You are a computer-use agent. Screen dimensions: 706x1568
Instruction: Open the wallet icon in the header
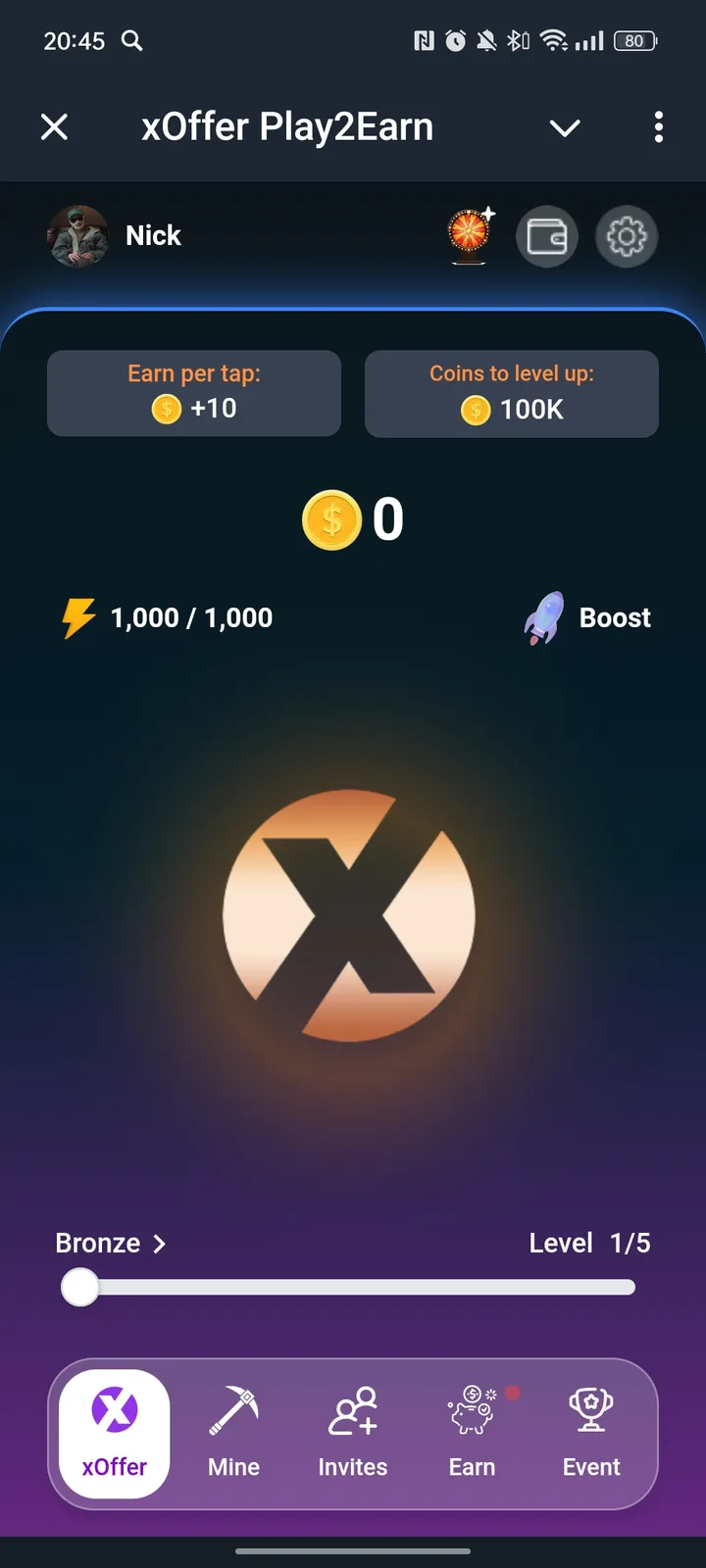[547, 236]
